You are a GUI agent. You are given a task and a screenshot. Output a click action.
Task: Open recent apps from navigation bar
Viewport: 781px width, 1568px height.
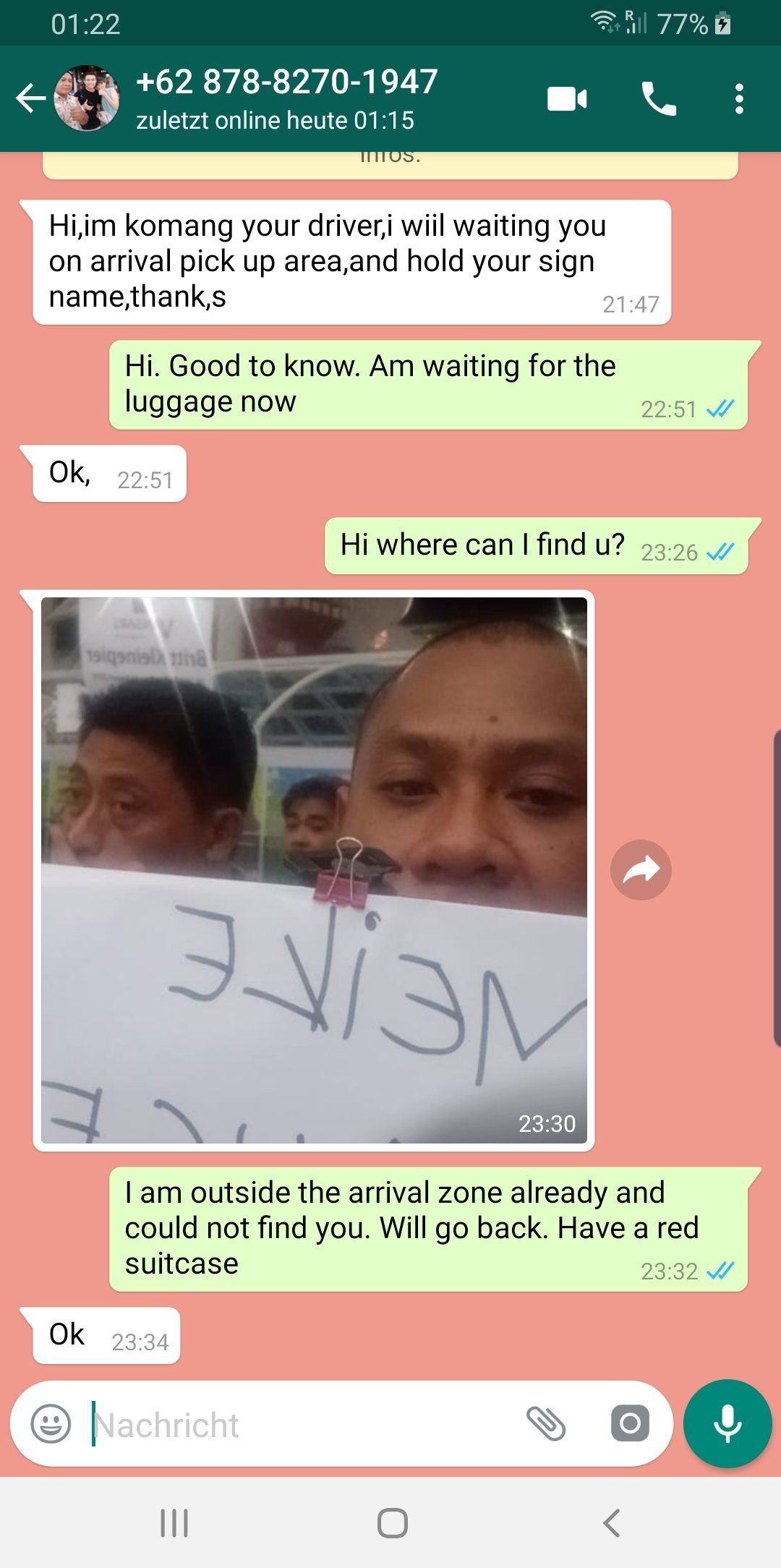174,1522
